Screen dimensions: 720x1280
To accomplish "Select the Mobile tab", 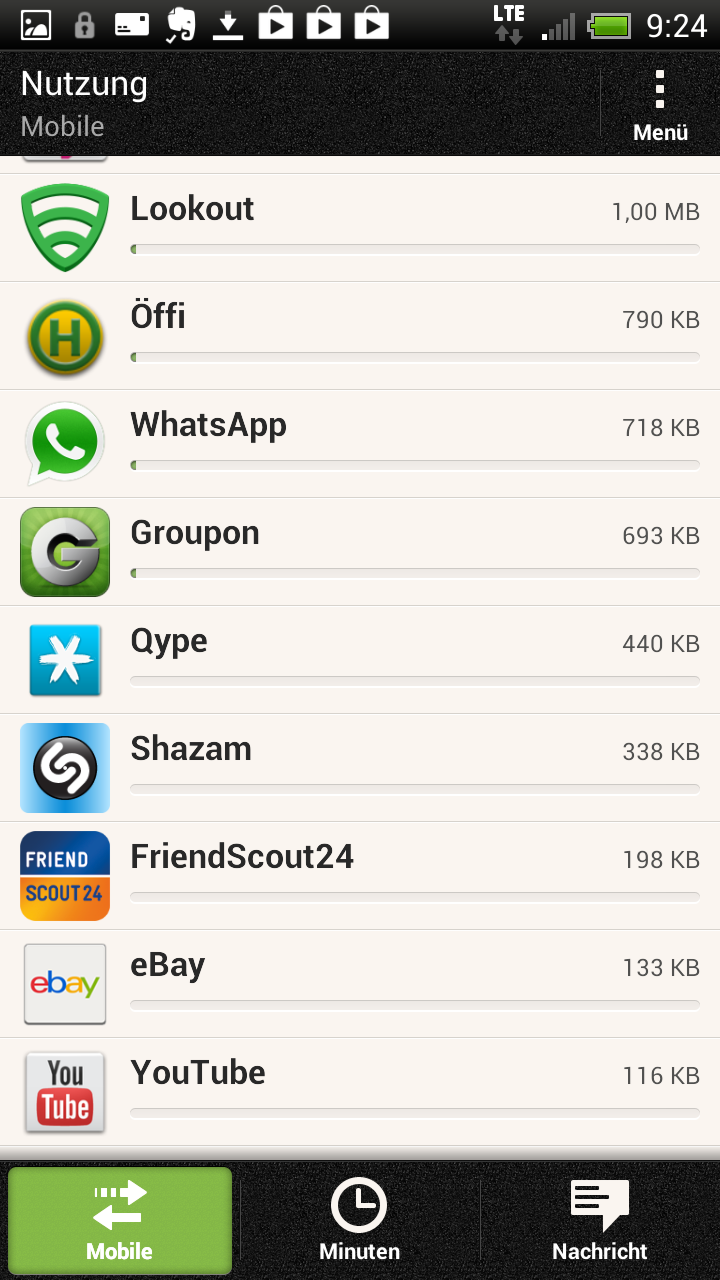I will tap(120, 1218).
